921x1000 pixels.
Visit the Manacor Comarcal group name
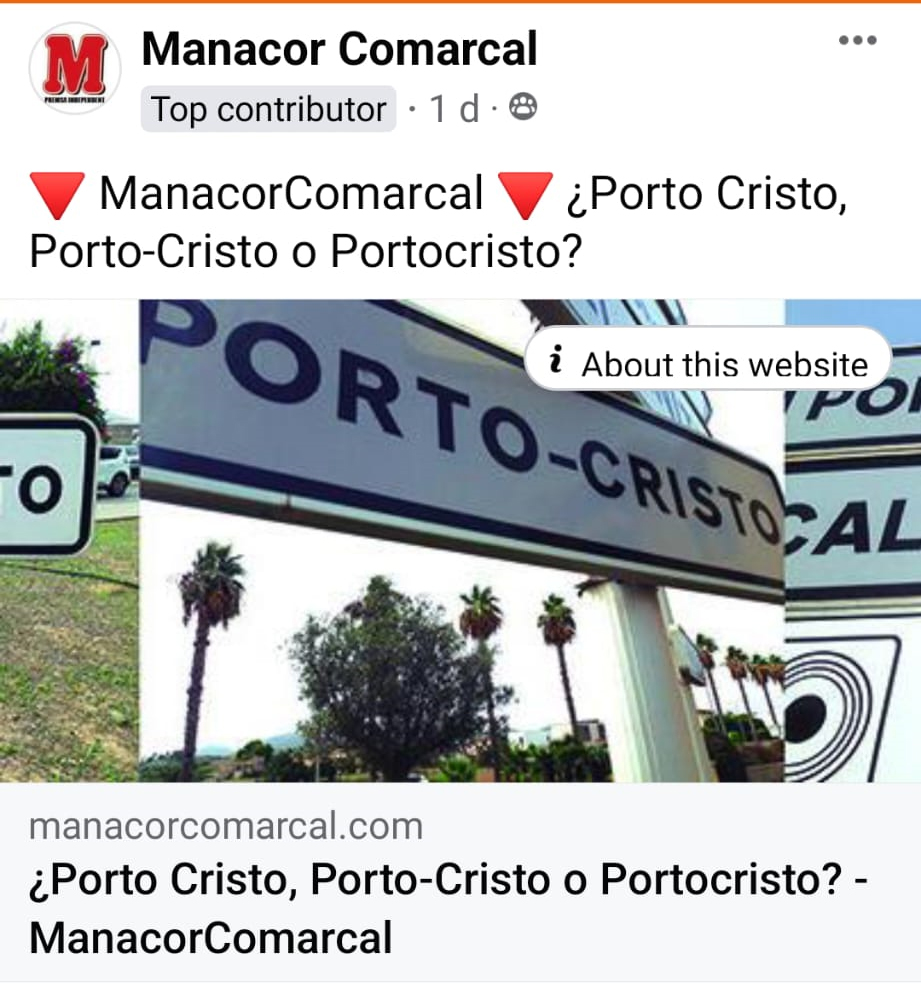[x=339, y=49]
